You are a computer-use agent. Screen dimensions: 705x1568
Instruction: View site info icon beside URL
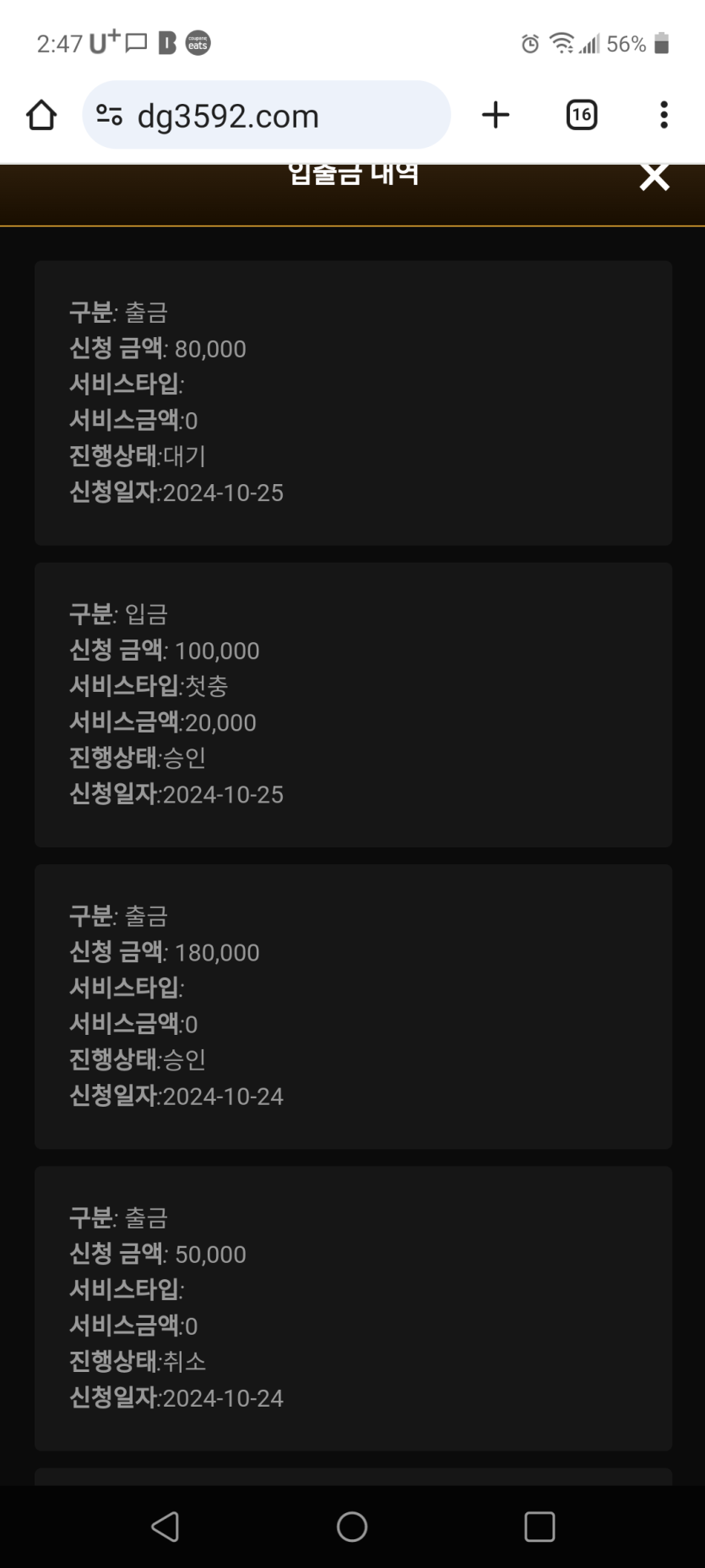click(x=109, y=115)
